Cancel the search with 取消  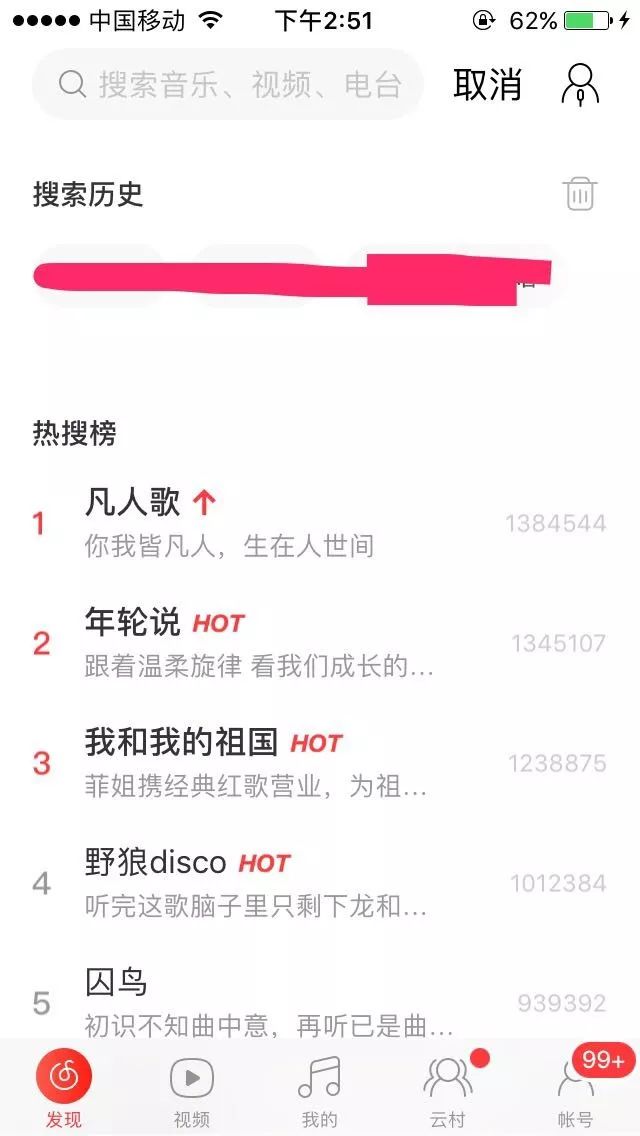[x=487, y=85]
